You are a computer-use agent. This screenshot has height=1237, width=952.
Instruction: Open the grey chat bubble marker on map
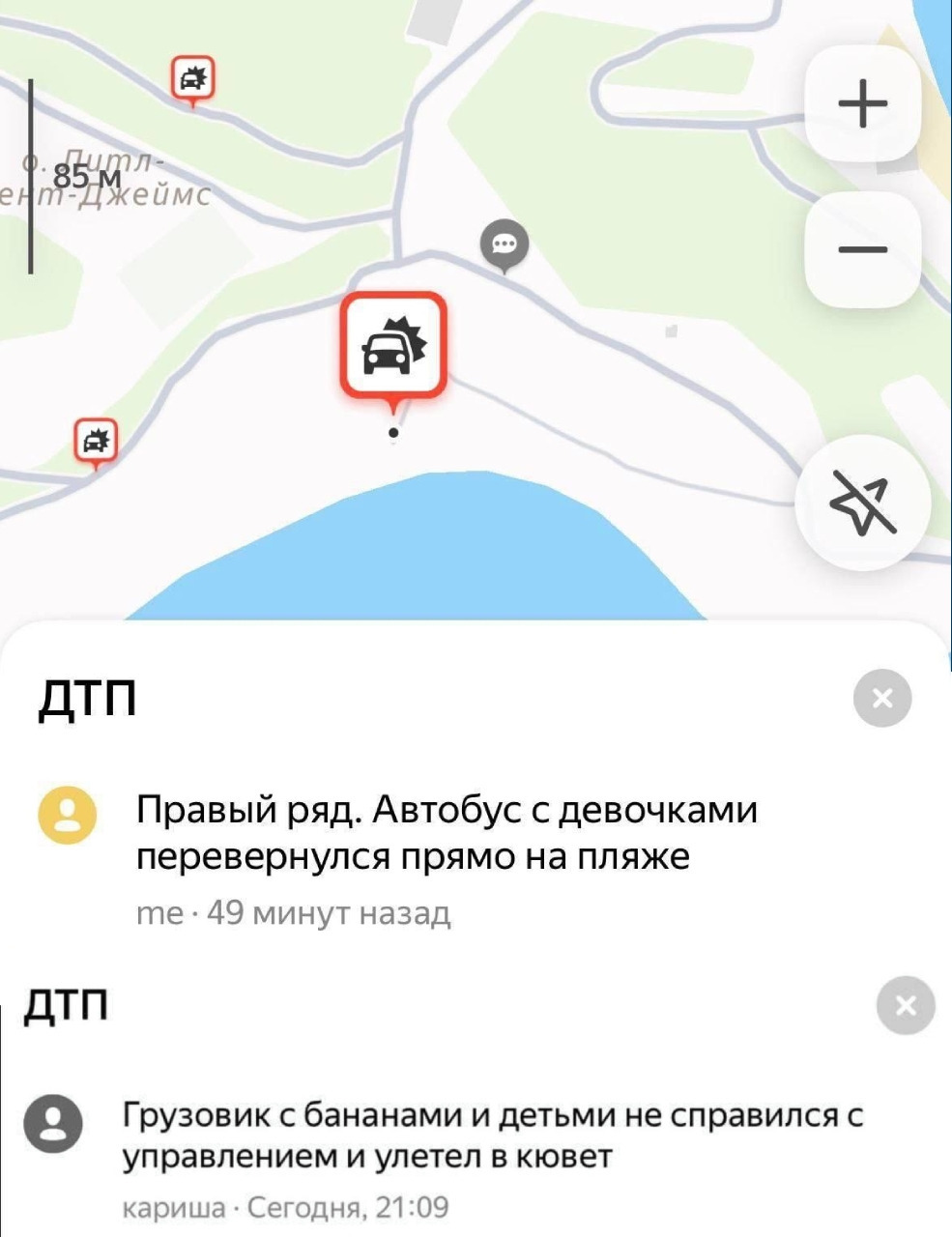point(505,245)
